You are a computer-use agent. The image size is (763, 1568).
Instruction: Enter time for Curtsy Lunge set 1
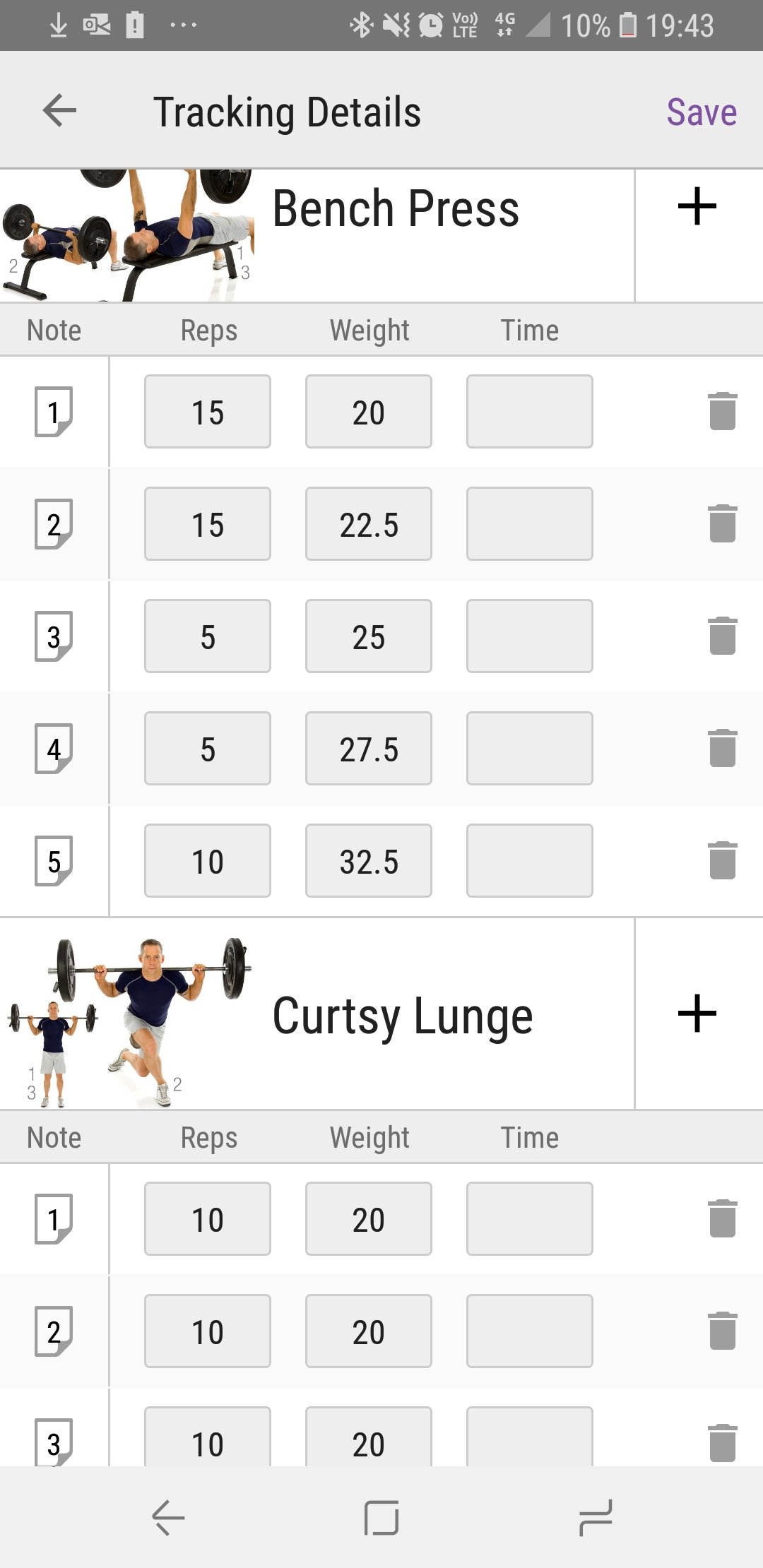529,1219
